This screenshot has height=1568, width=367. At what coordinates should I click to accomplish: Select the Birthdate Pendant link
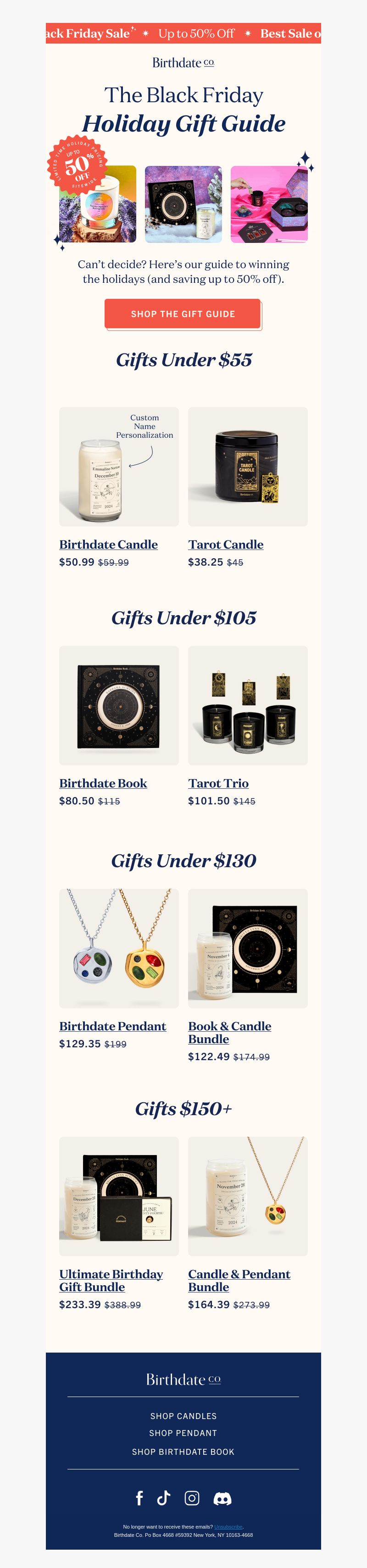[x=113, y=1026]
